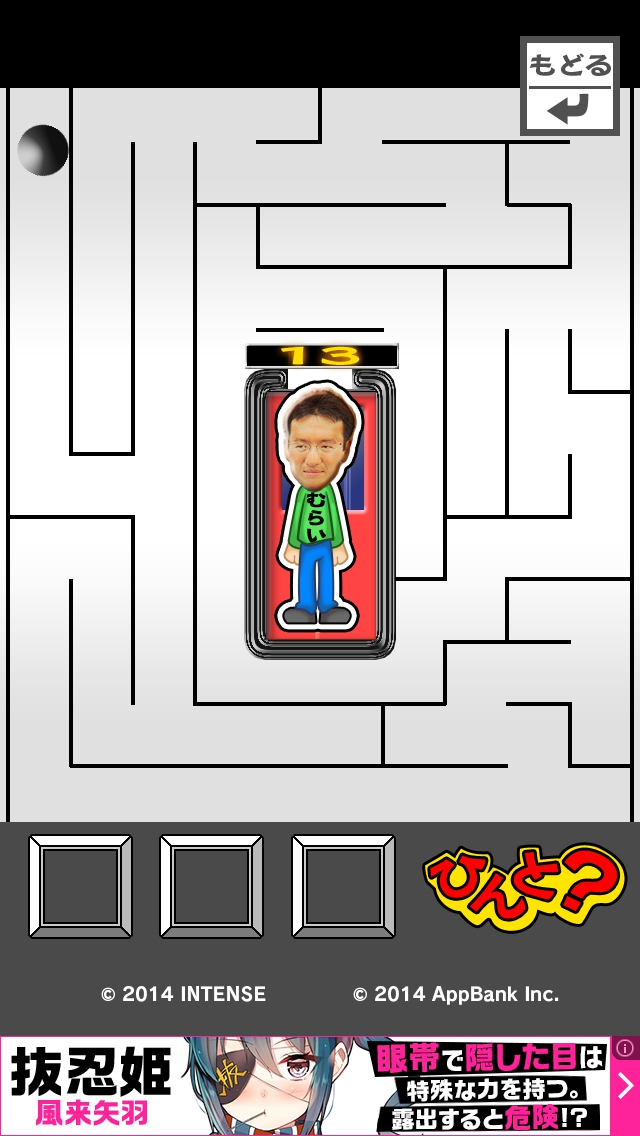Image resolution: width=640 pixels, height=1136 pixels.
Task: Select the second empty inventory slot
Action: pos(211,887)
